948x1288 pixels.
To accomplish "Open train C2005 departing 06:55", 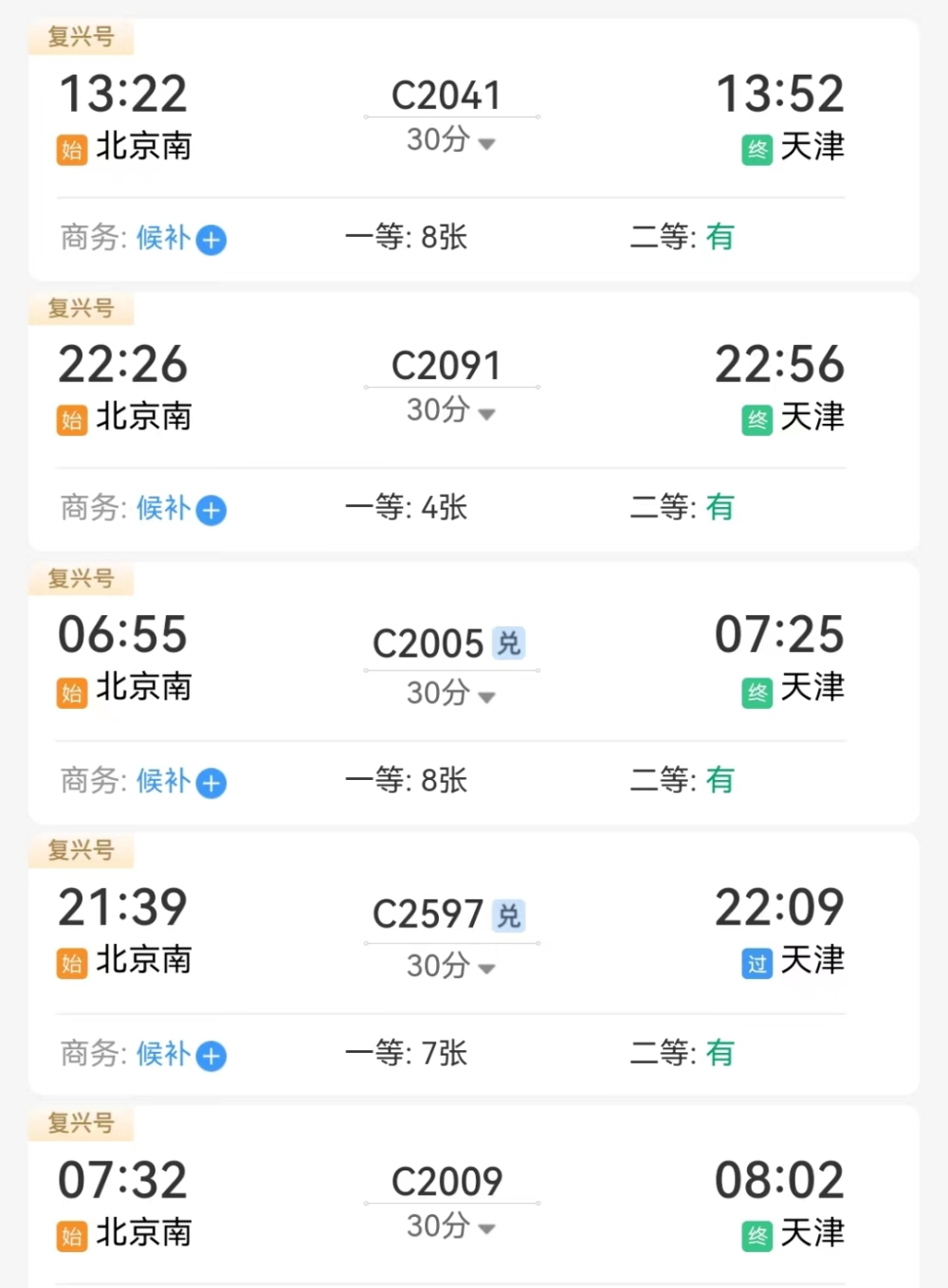I will tap(428, 644).
